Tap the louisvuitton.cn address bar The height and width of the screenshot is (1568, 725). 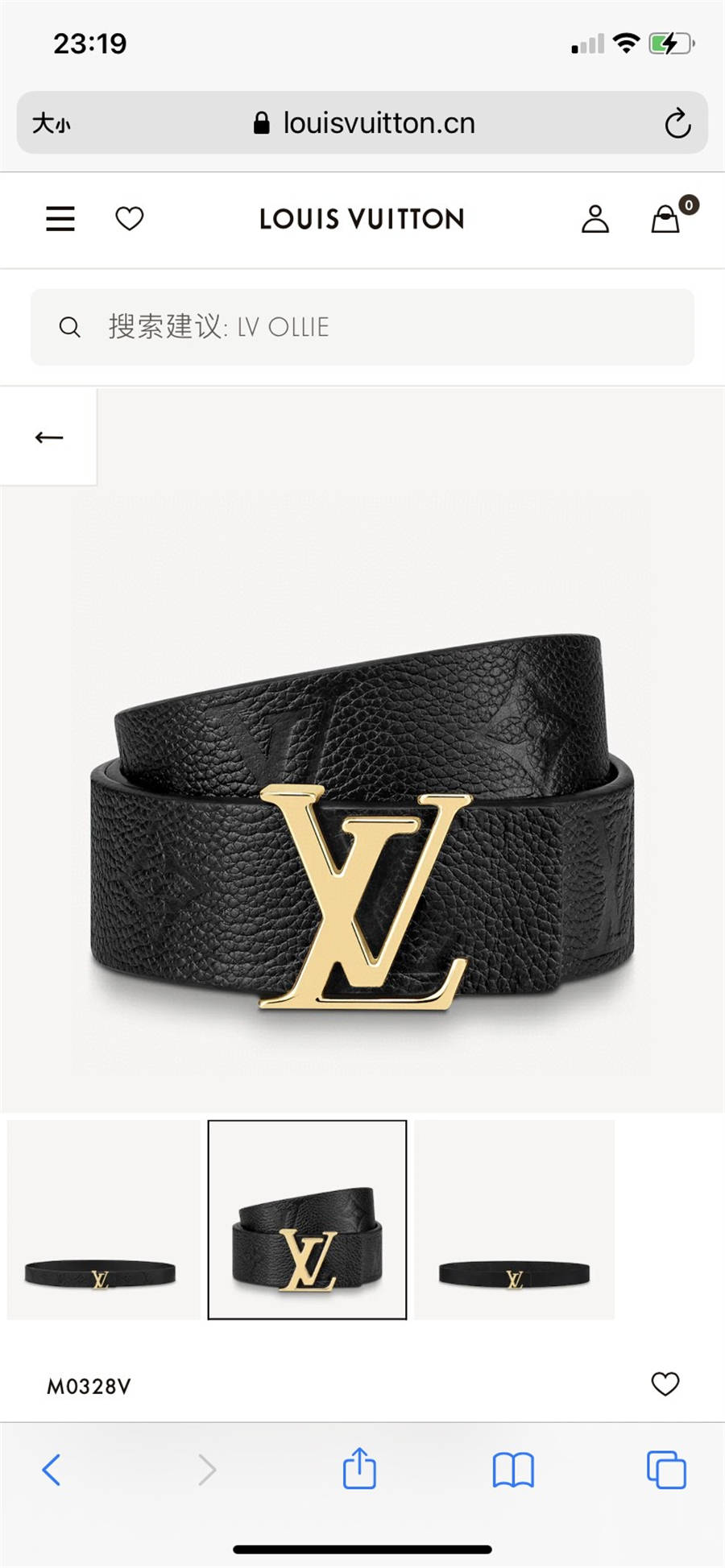[x=364, y=123]
